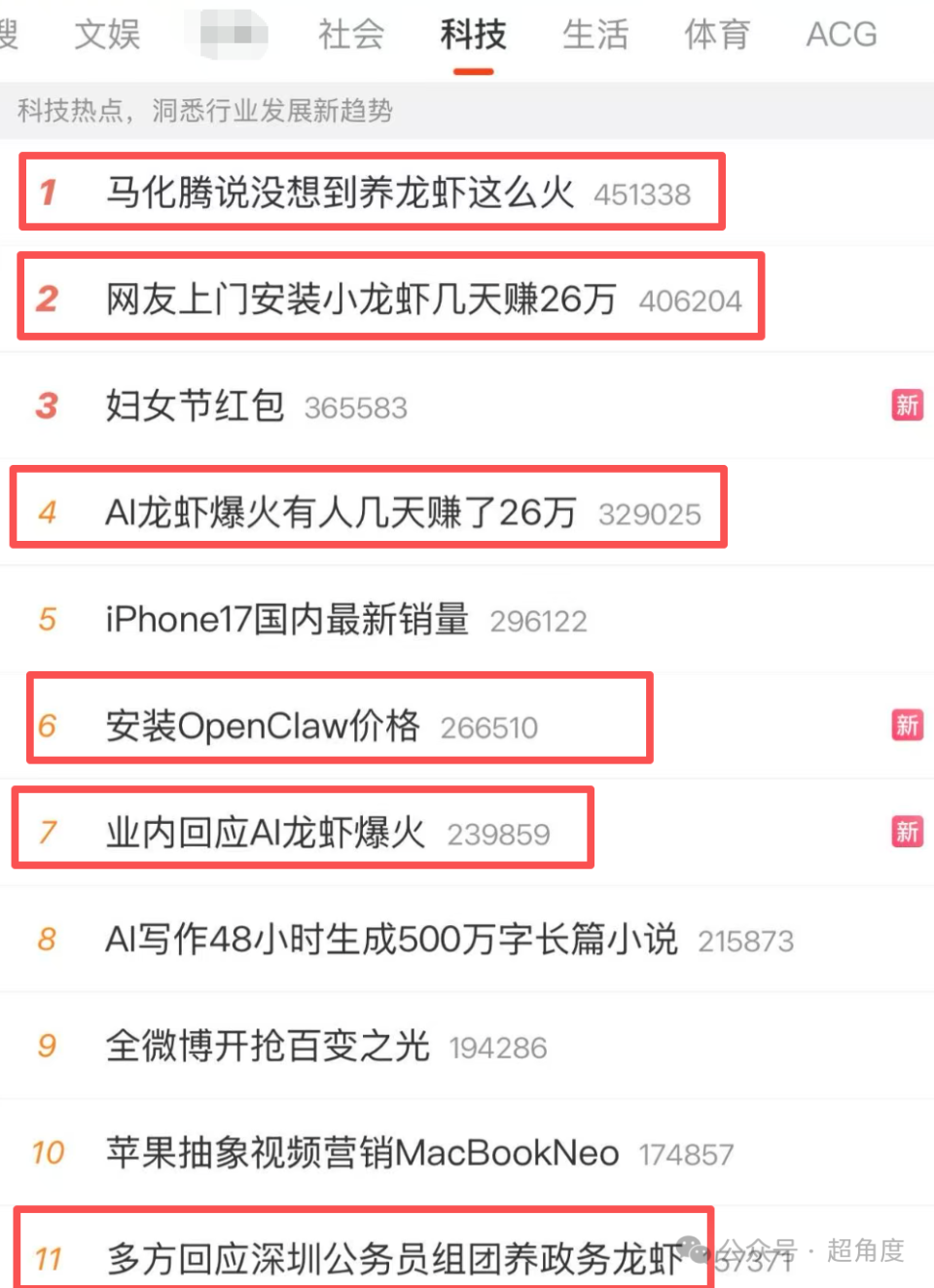Image resolution: width=934 pixels, height=1288 pixels.
Task: View the 全微博开抢百变之光 topic
Action: pyautogui.click(x=268, y=1047)
